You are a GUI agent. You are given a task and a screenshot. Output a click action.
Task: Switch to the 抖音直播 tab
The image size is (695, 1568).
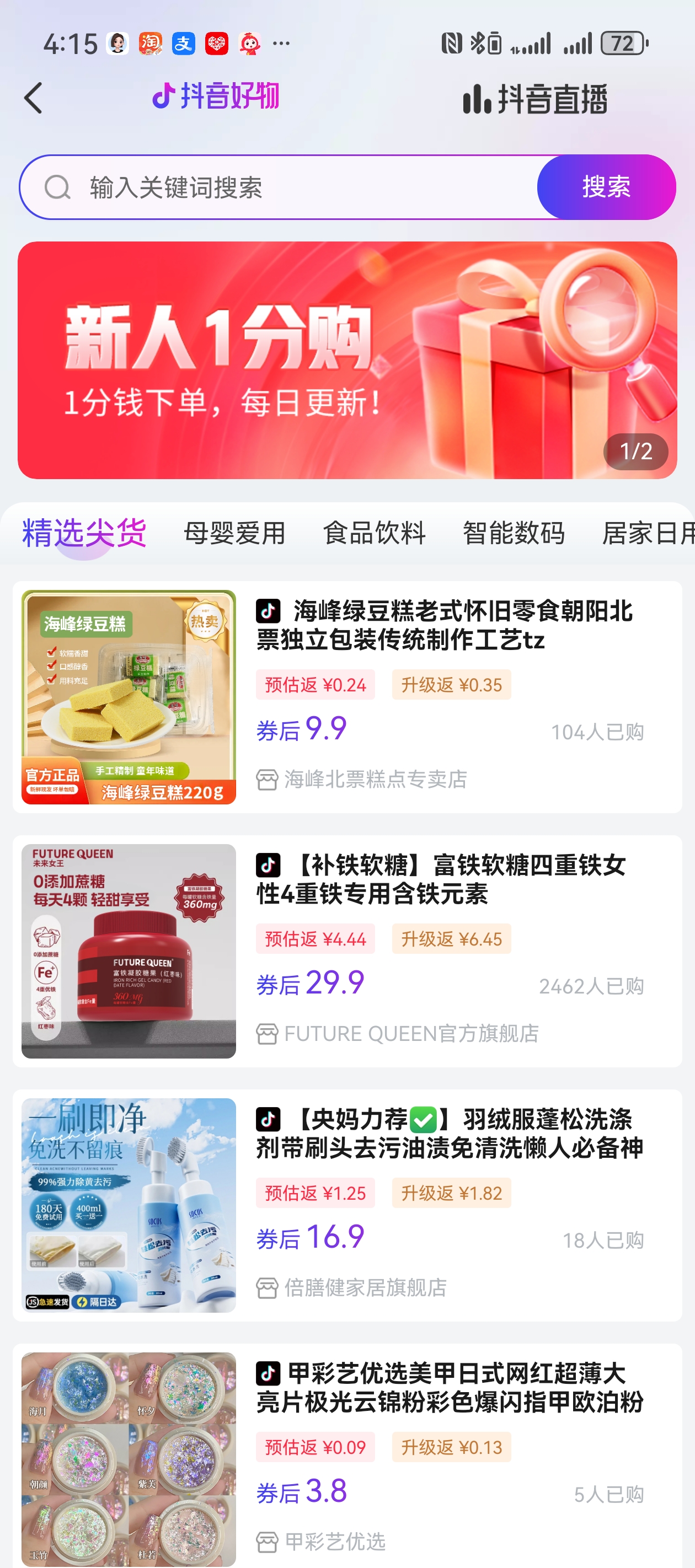(535, 99)
